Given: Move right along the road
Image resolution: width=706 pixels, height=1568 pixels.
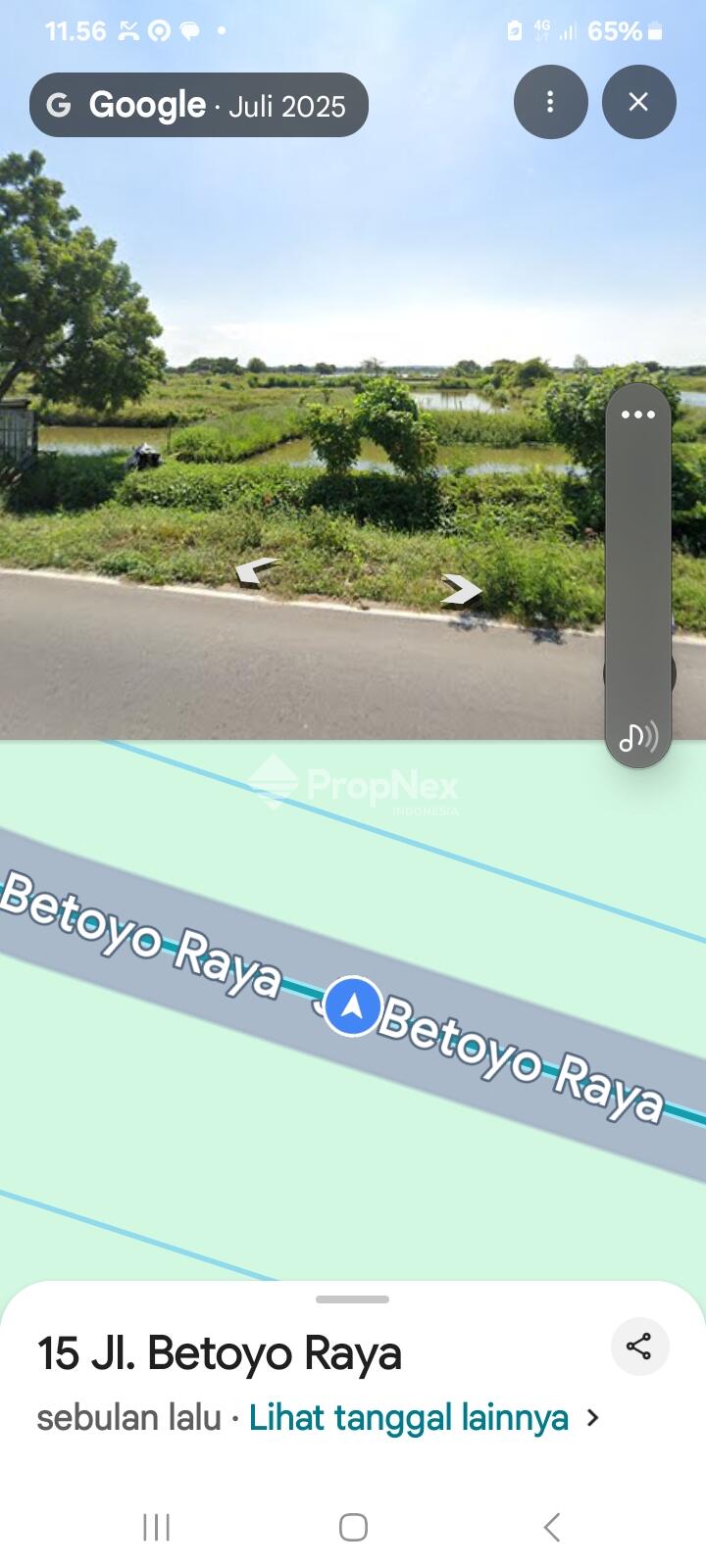Looking at the screenshot, I should point(461,590).
